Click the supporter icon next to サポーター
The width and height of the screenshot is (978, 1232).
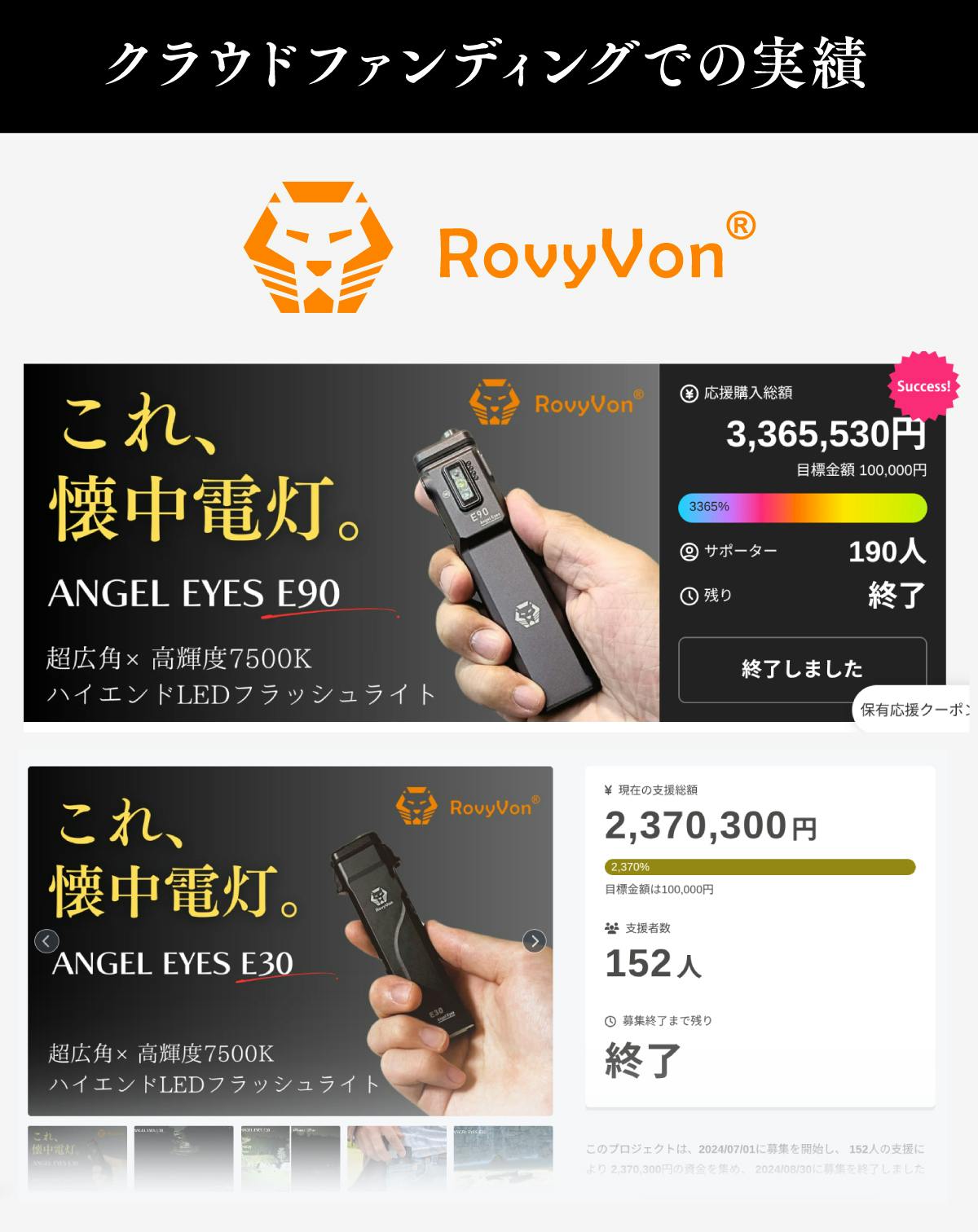[x=689, y=551]
